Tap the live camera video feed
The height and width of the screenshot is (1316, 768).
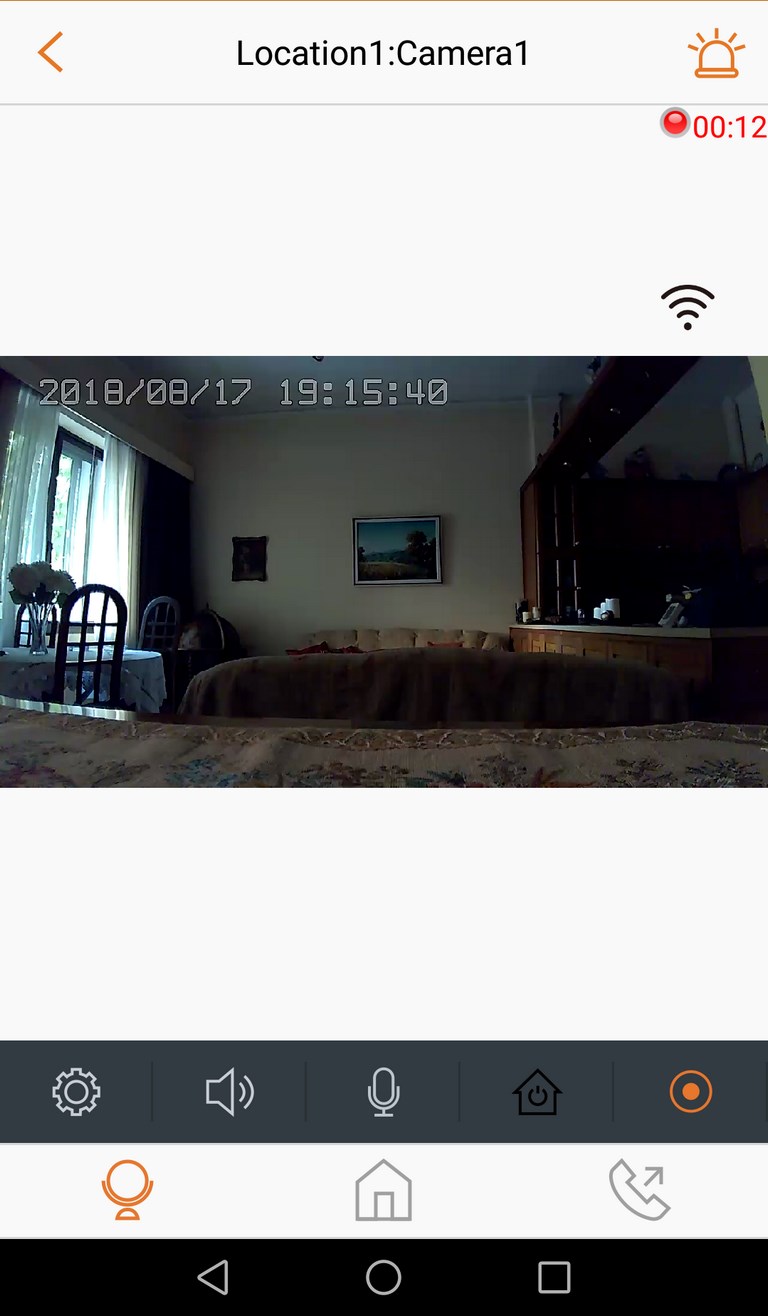384,571
